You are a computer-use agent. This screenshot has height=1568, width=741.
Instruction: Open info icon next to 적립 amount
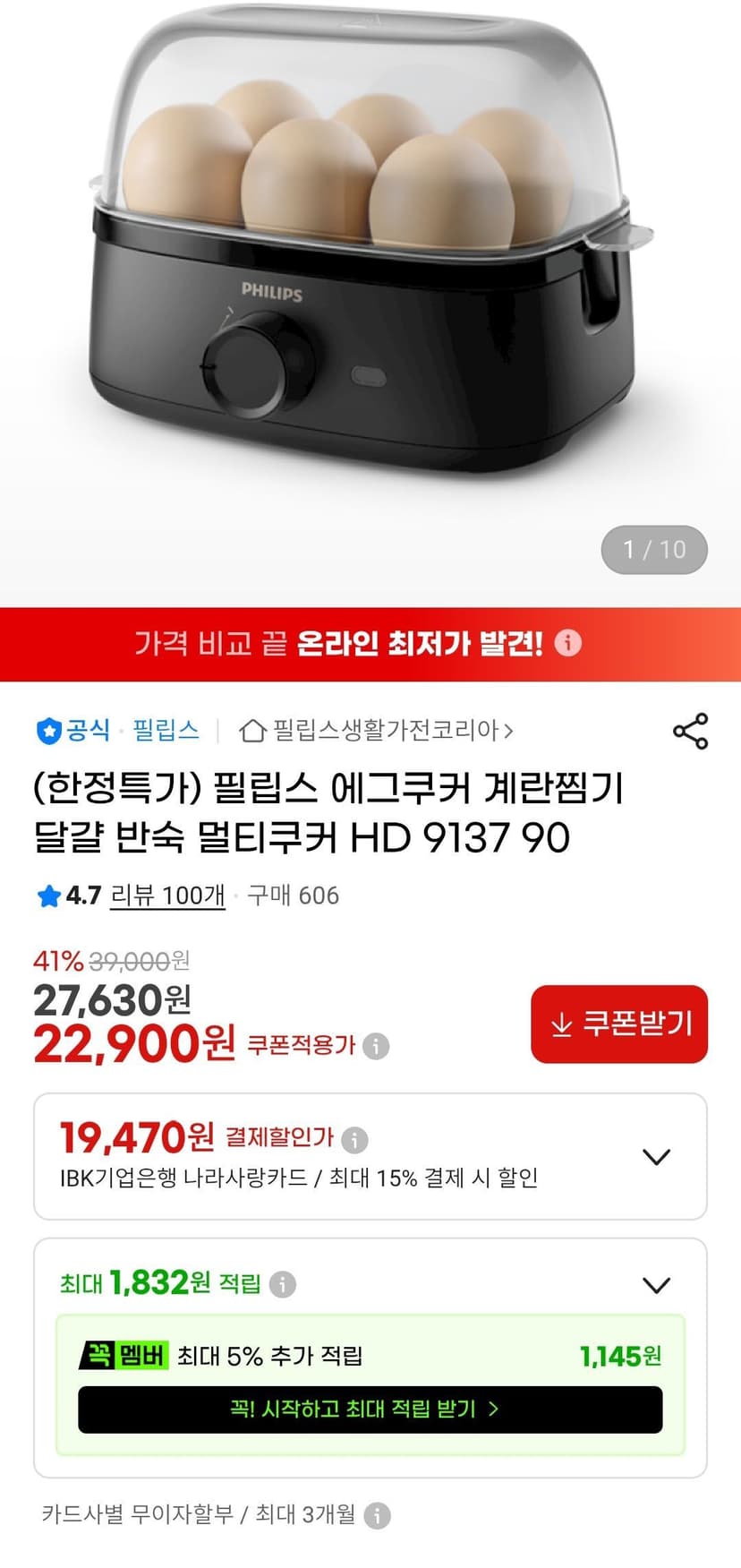pyautogui.click(x=283, y=1284)
